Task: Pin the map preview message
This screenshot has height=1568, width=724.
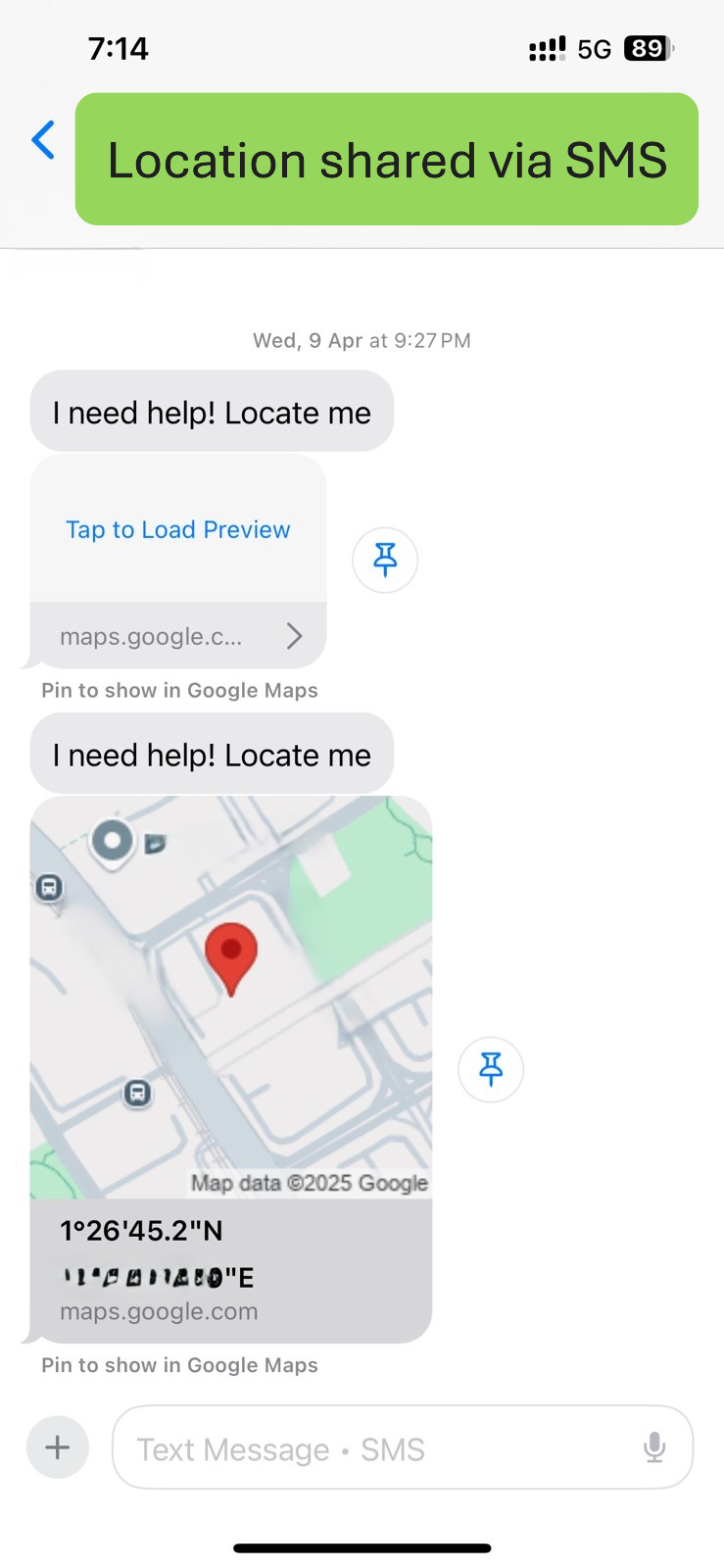Action: pyautogui.click(x=491, y=1069)
